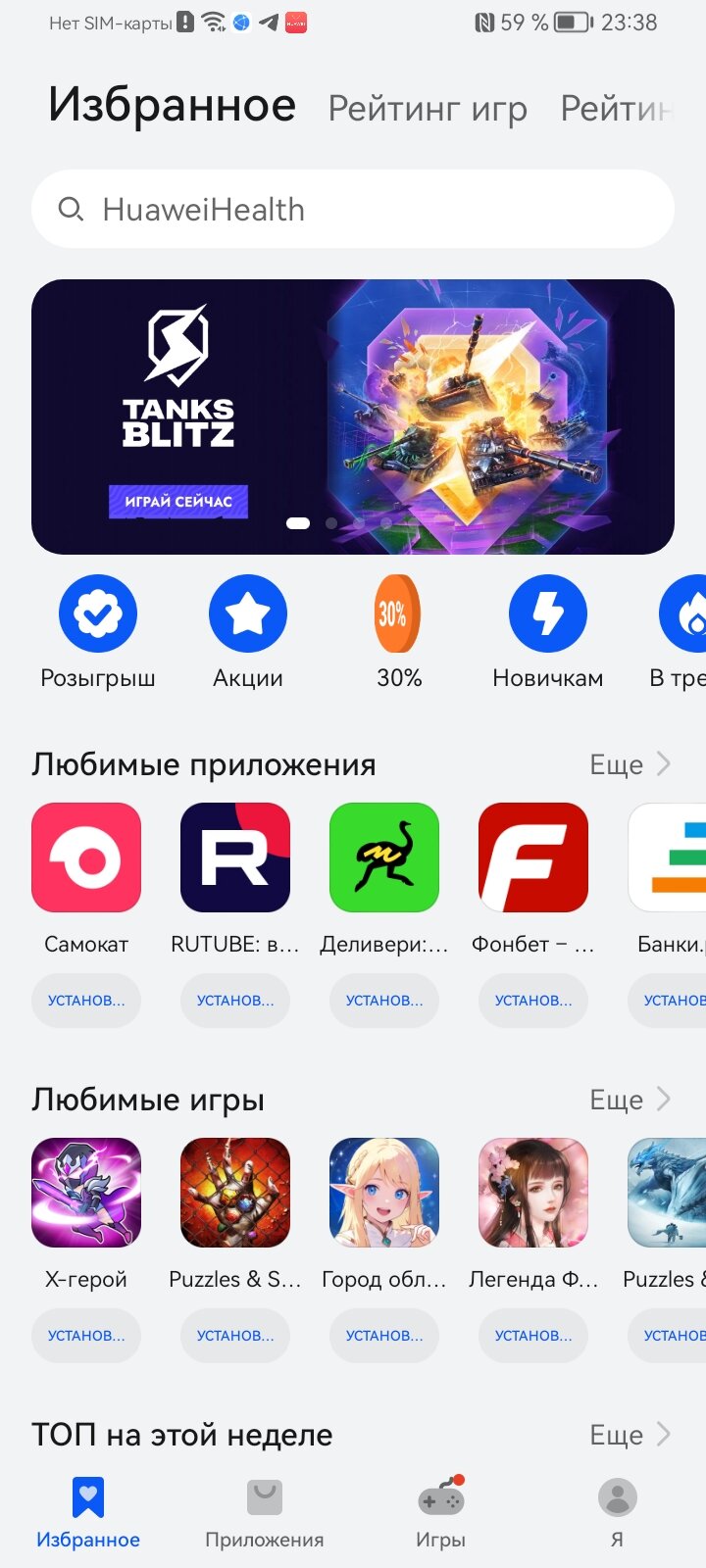Open the Новичкам shortcut
This screenshot has width=706, height=1568.
click(x=548, y=633)
